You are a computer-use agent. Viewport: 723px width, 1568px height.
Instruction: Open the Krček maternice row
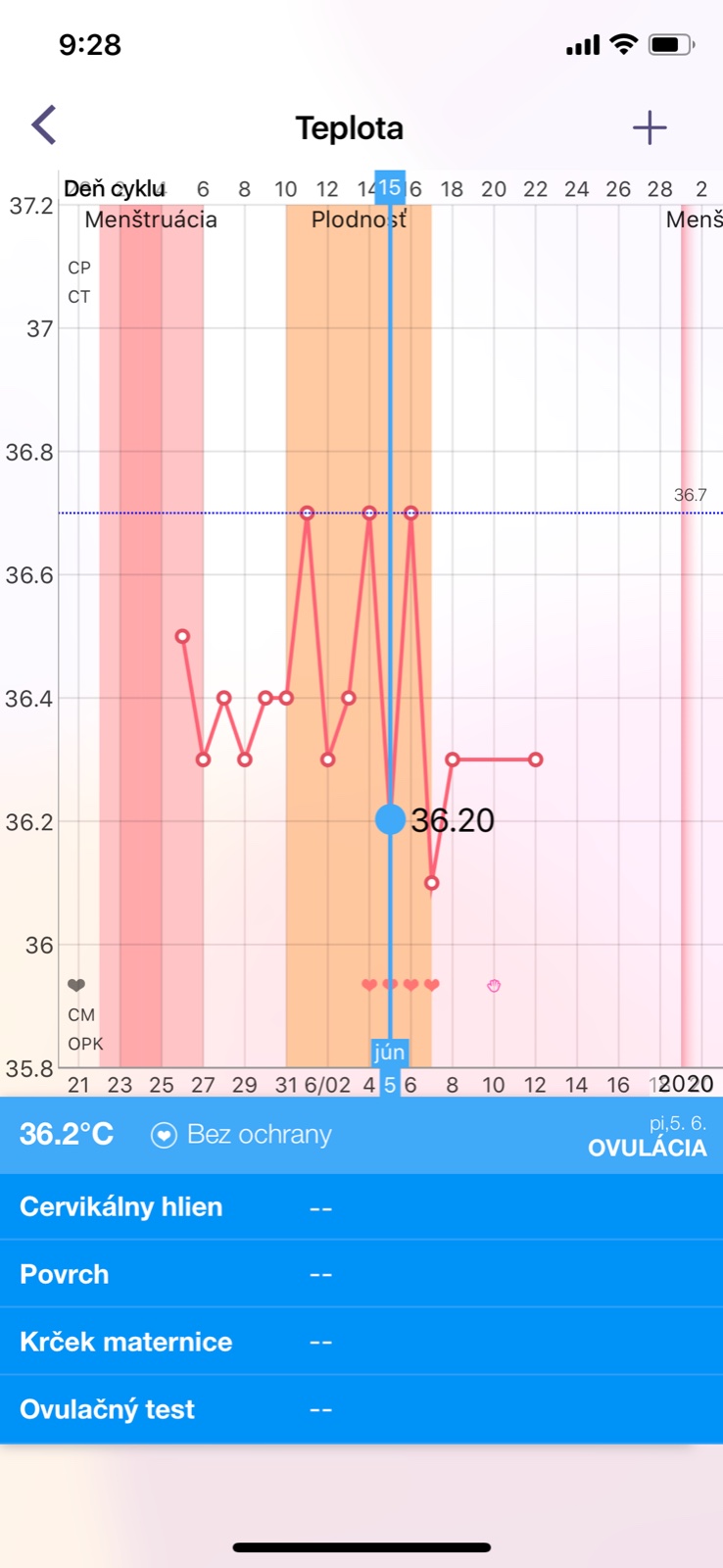(x=361, y=1342)
